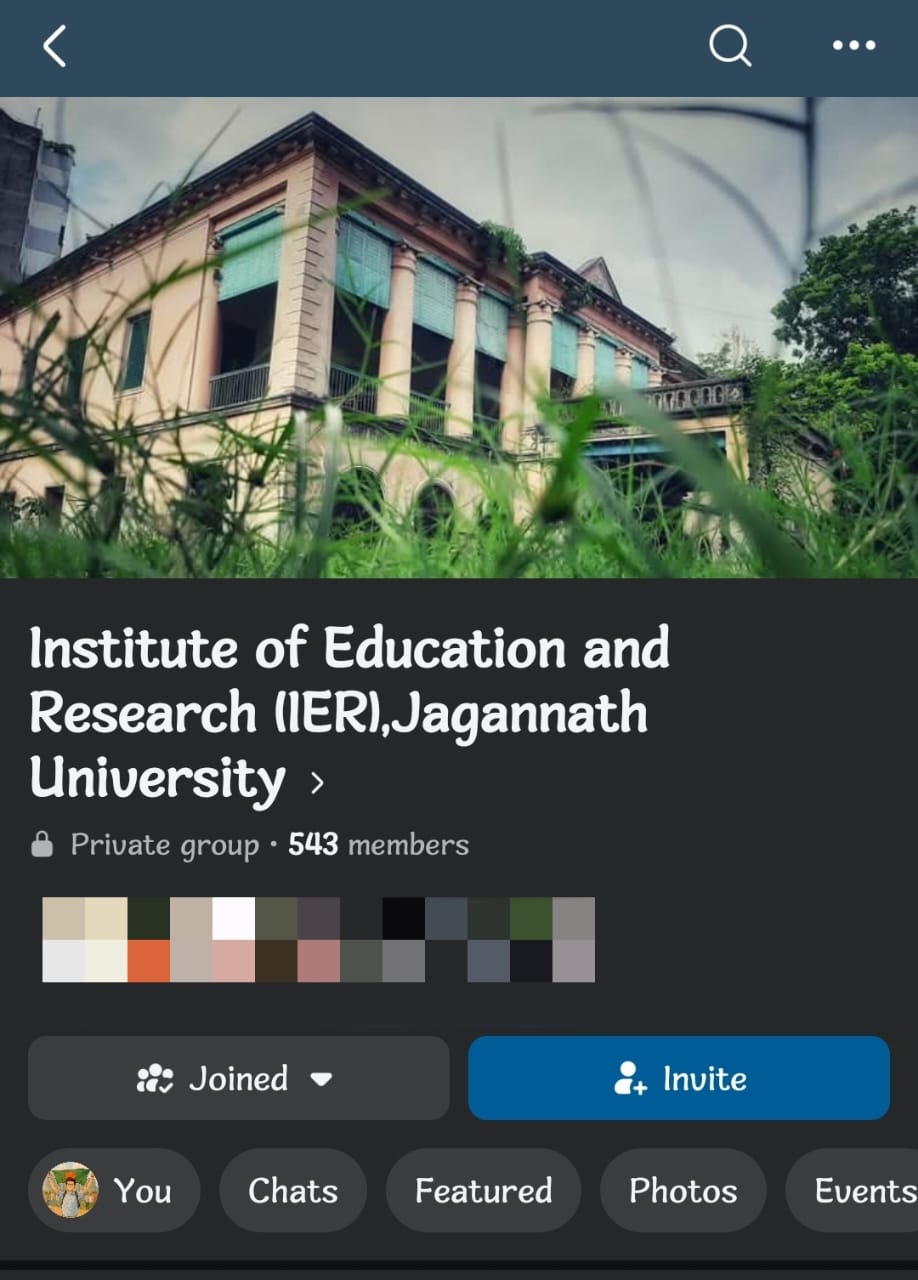The image size is (918, 1280).
Task: Switch to the Chats chip
Action: pyautogui.click(x=293, y=1190)
